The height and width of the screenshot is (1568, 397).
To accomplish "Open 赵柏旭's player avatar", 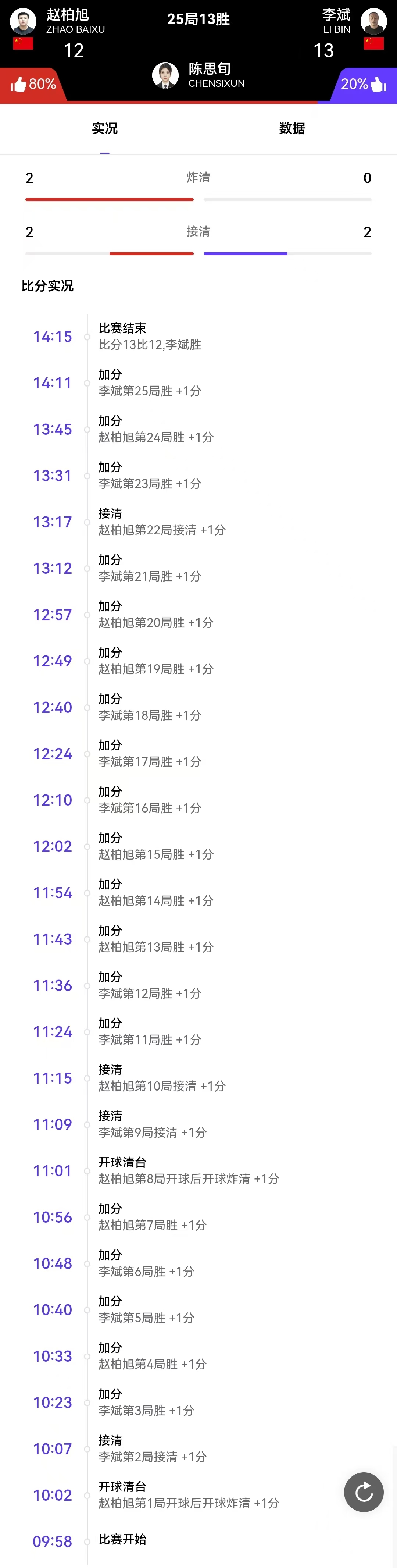I will point(23,21).
